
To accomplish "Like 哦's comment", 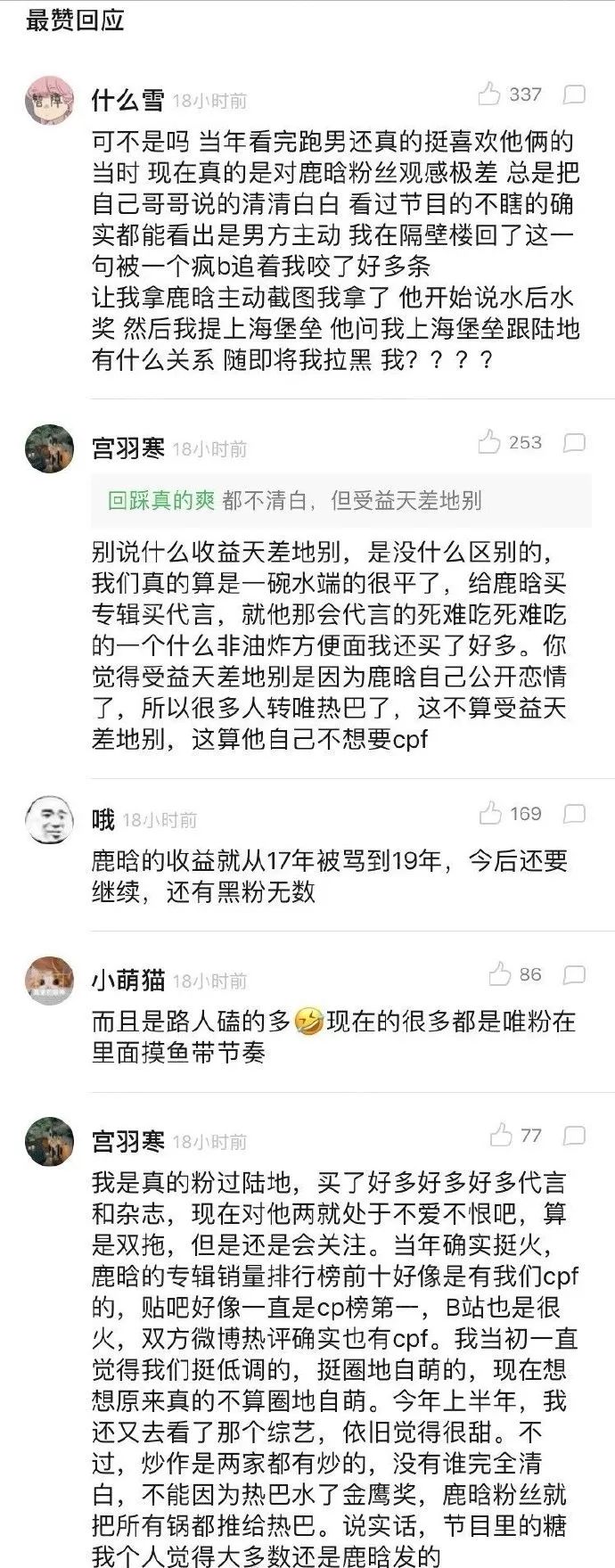I will point(490,813).
